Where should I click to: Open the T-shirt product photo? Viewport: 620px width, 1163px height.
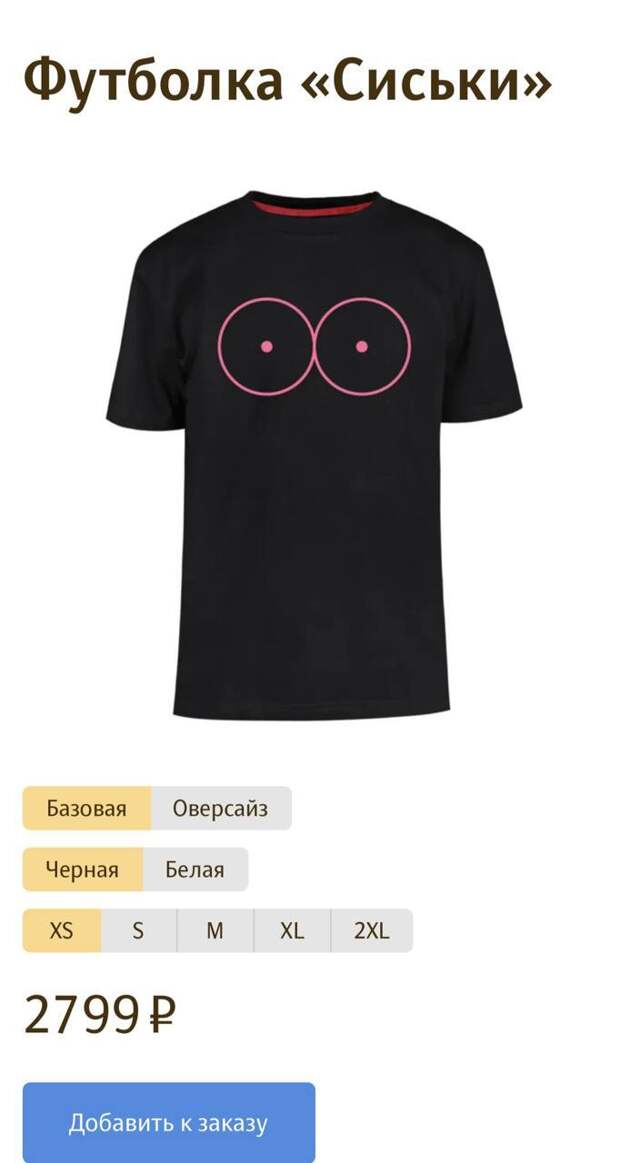tap(314, 455)
